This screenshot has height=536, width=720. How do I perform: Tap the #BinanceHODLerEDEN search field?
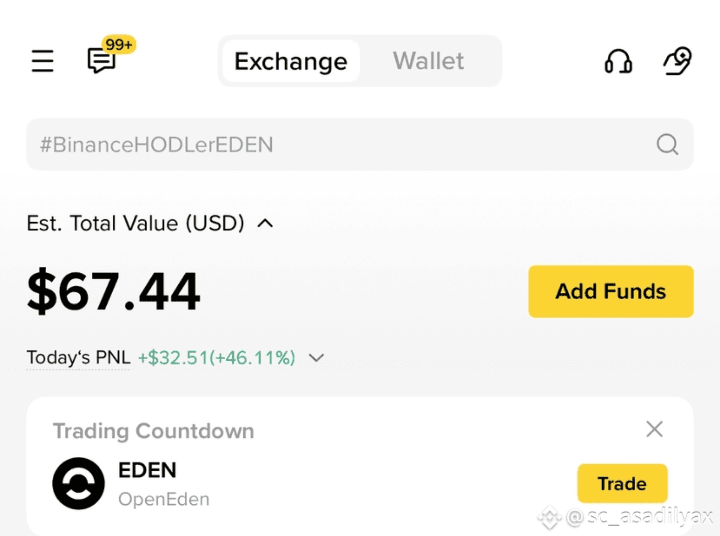(x=340, y=145)
